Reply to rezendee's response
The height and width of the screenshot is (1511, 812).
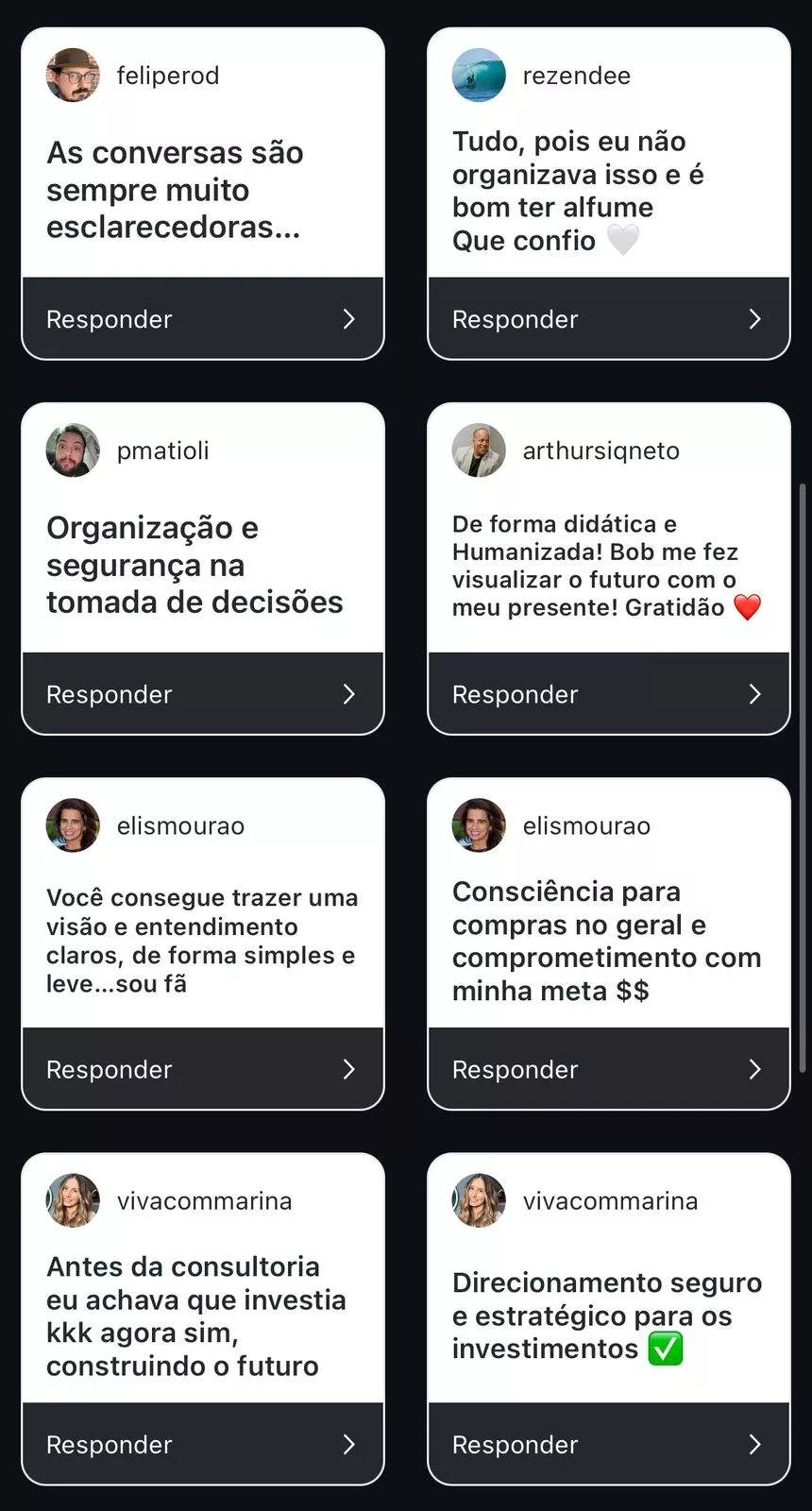(608, 319)
